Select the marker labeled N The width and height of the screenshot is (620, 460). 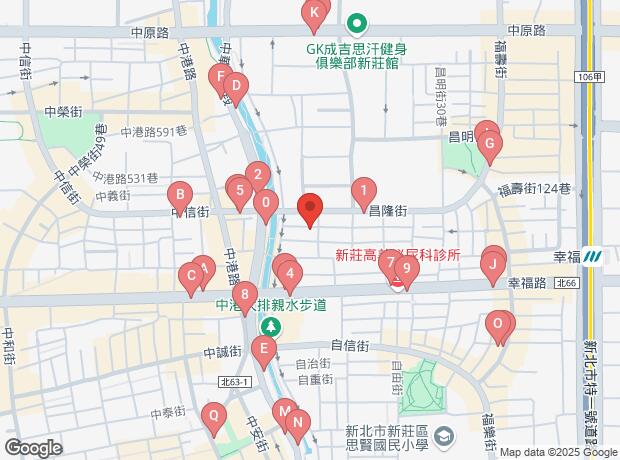coord(296,422)
